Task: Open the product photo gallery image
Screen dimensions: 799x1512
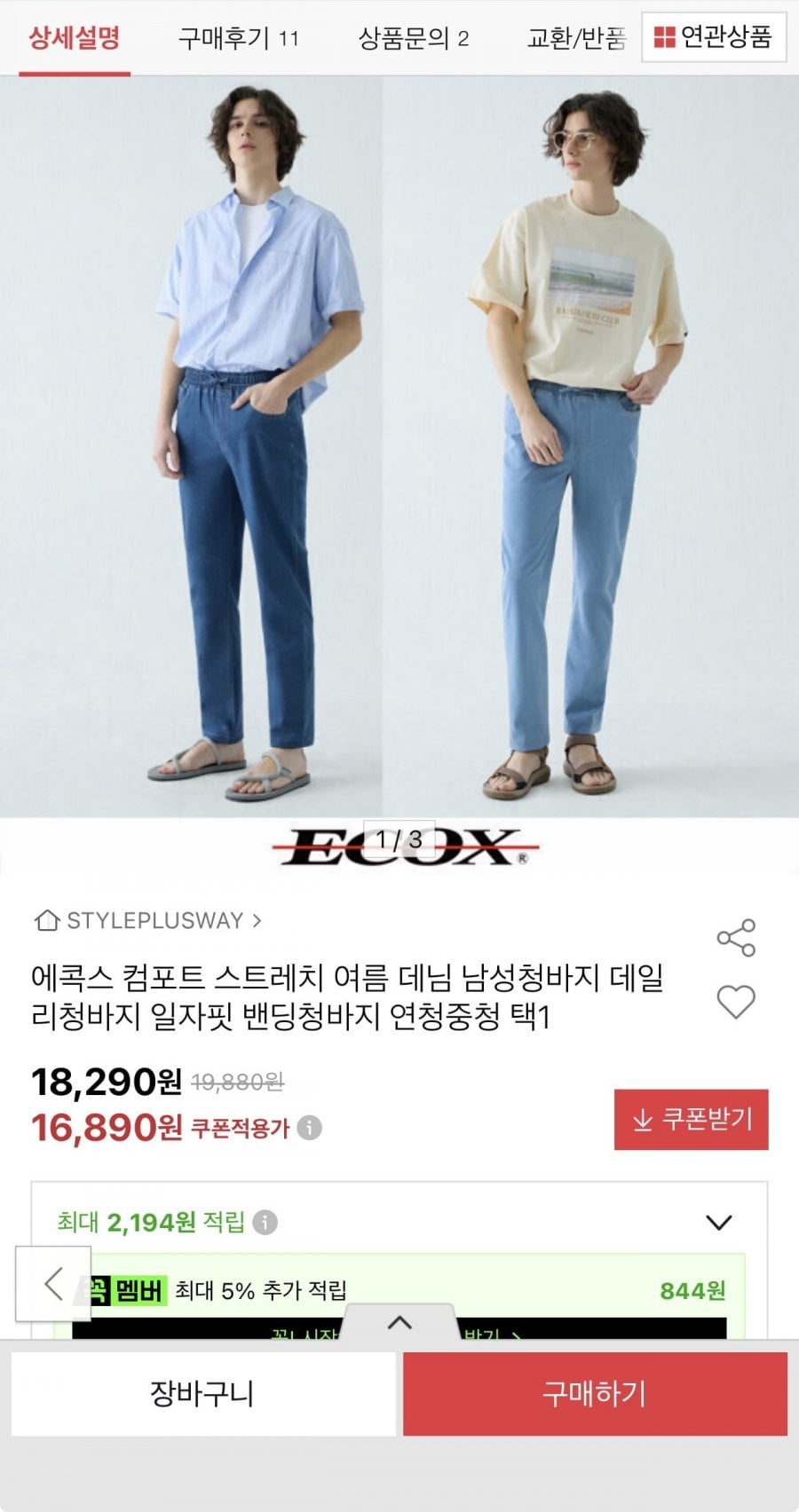Action: point(399,446)
